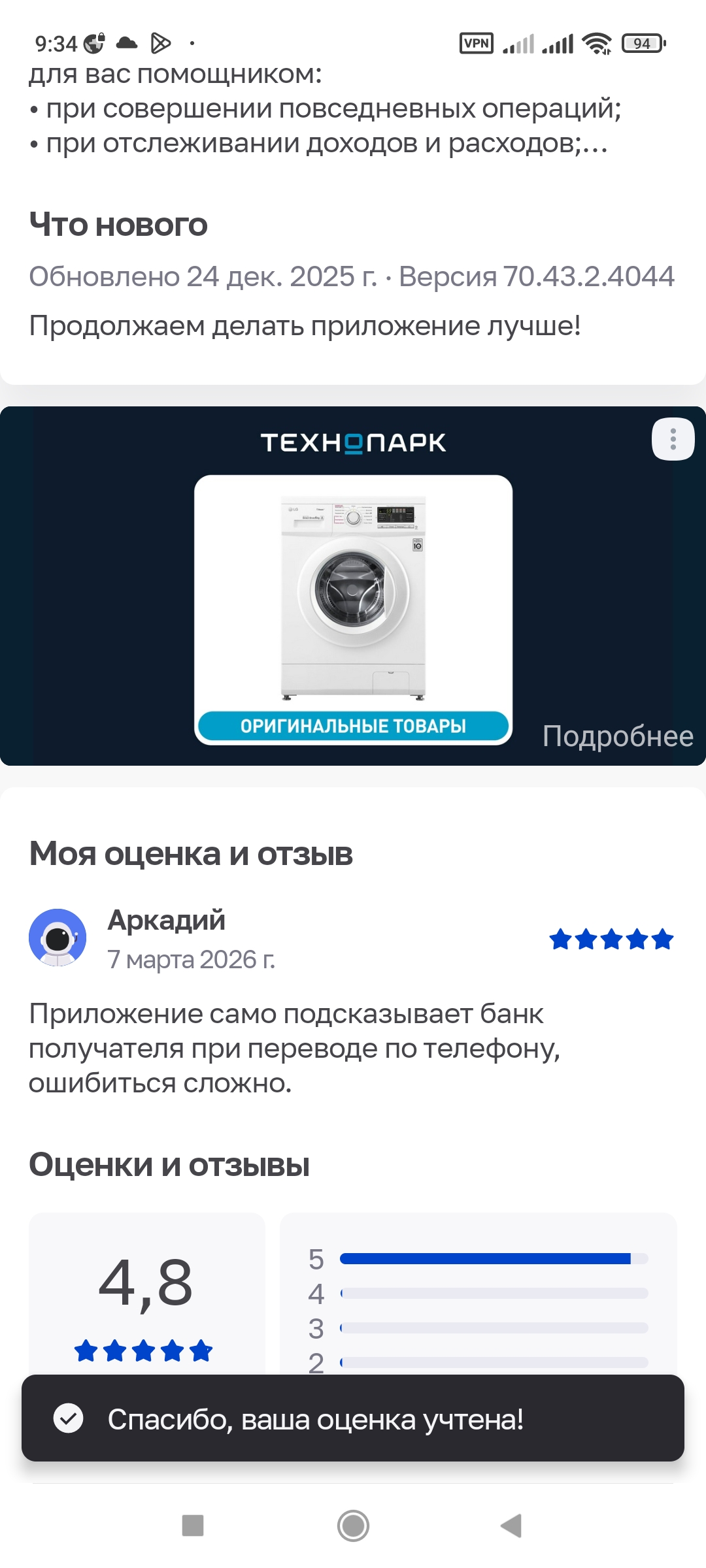Go back with the system back button
The width and height of the screenshot is (706, 1568).
point(511,1526)
